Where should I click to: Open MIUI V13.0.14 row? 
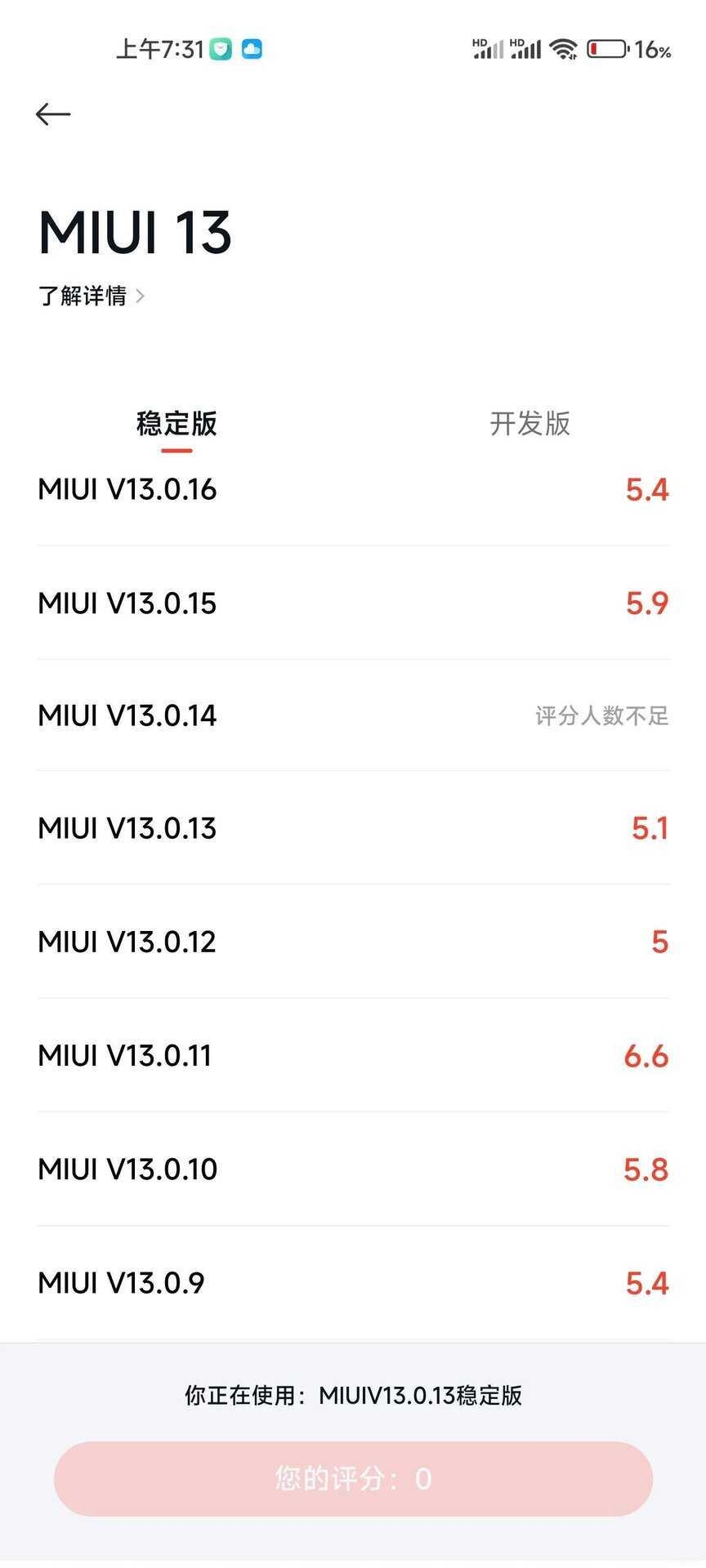(x=353, y=715)
